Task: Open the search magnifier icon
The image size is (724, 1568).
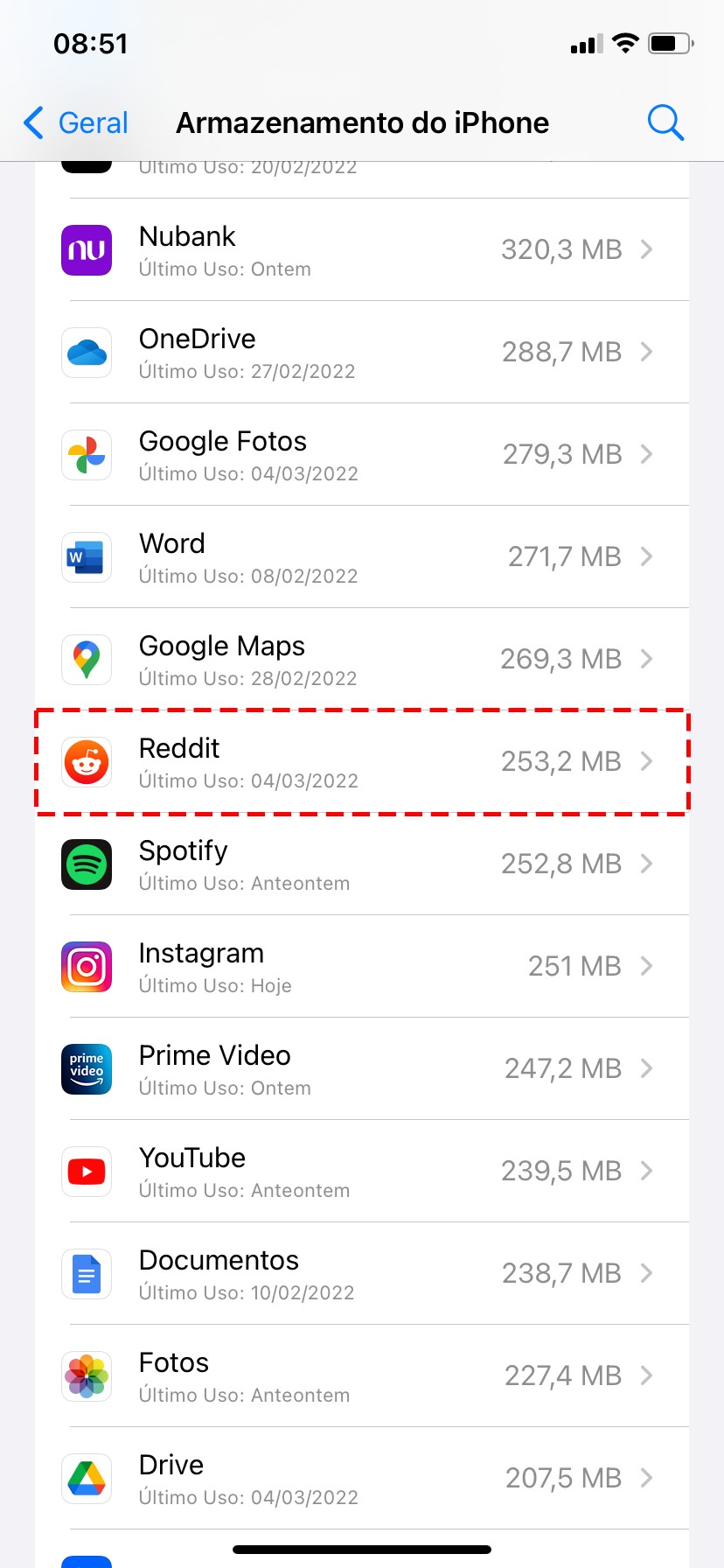Action: click(x=665, y=122)
